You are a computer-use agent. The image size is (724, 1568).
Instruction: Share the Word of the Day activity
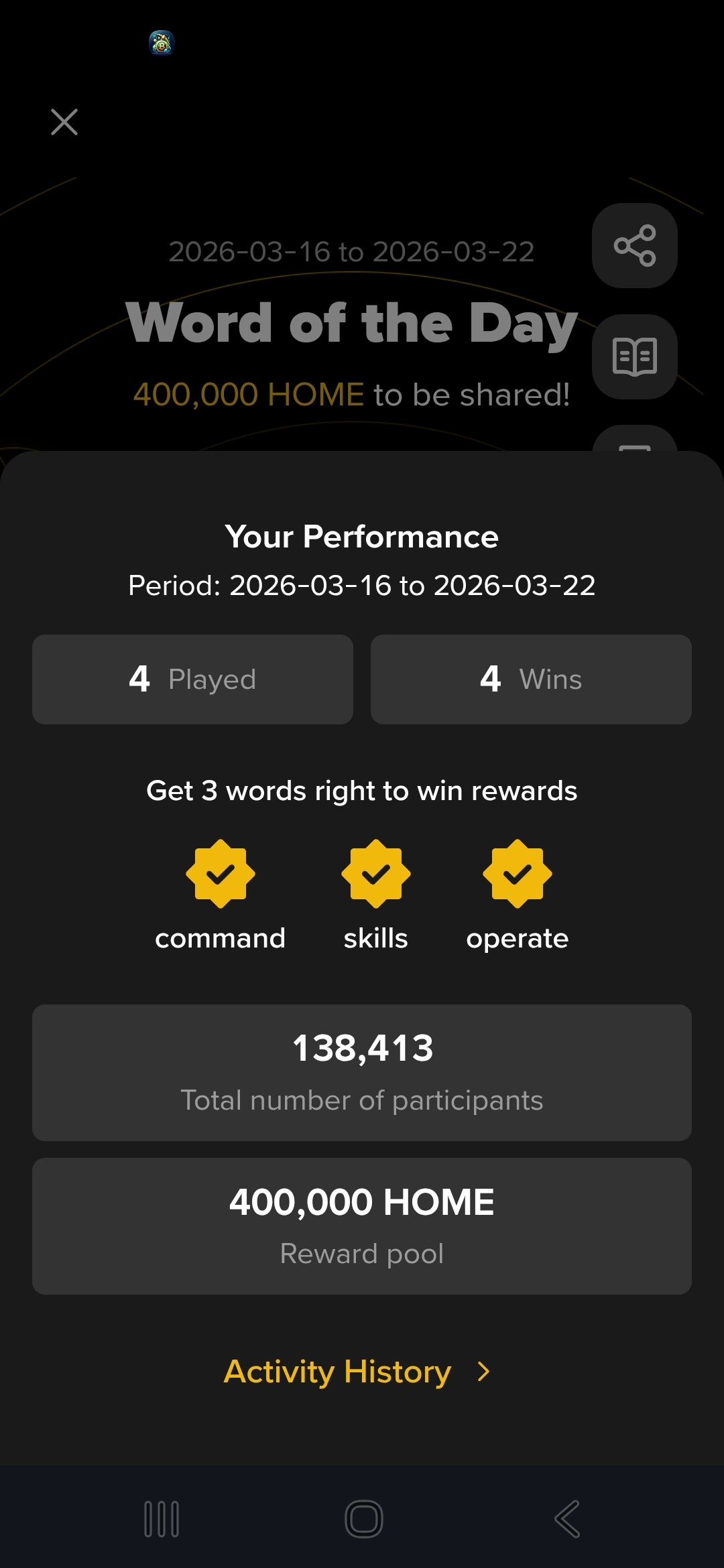(x=634, y=245)
